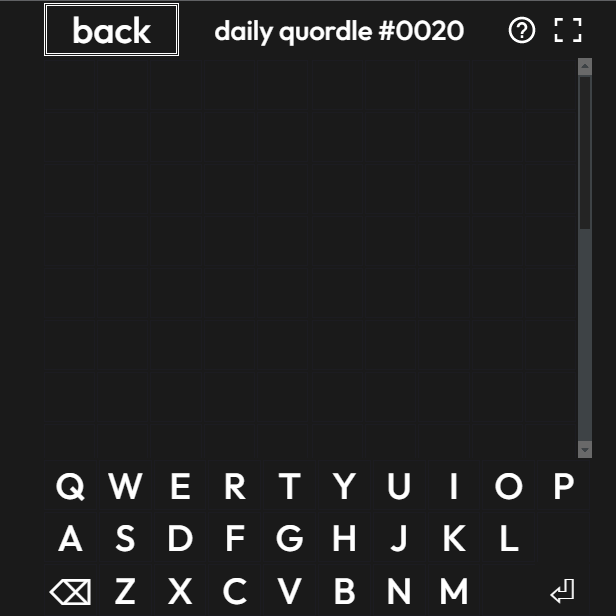Select the letter C key

235,591
